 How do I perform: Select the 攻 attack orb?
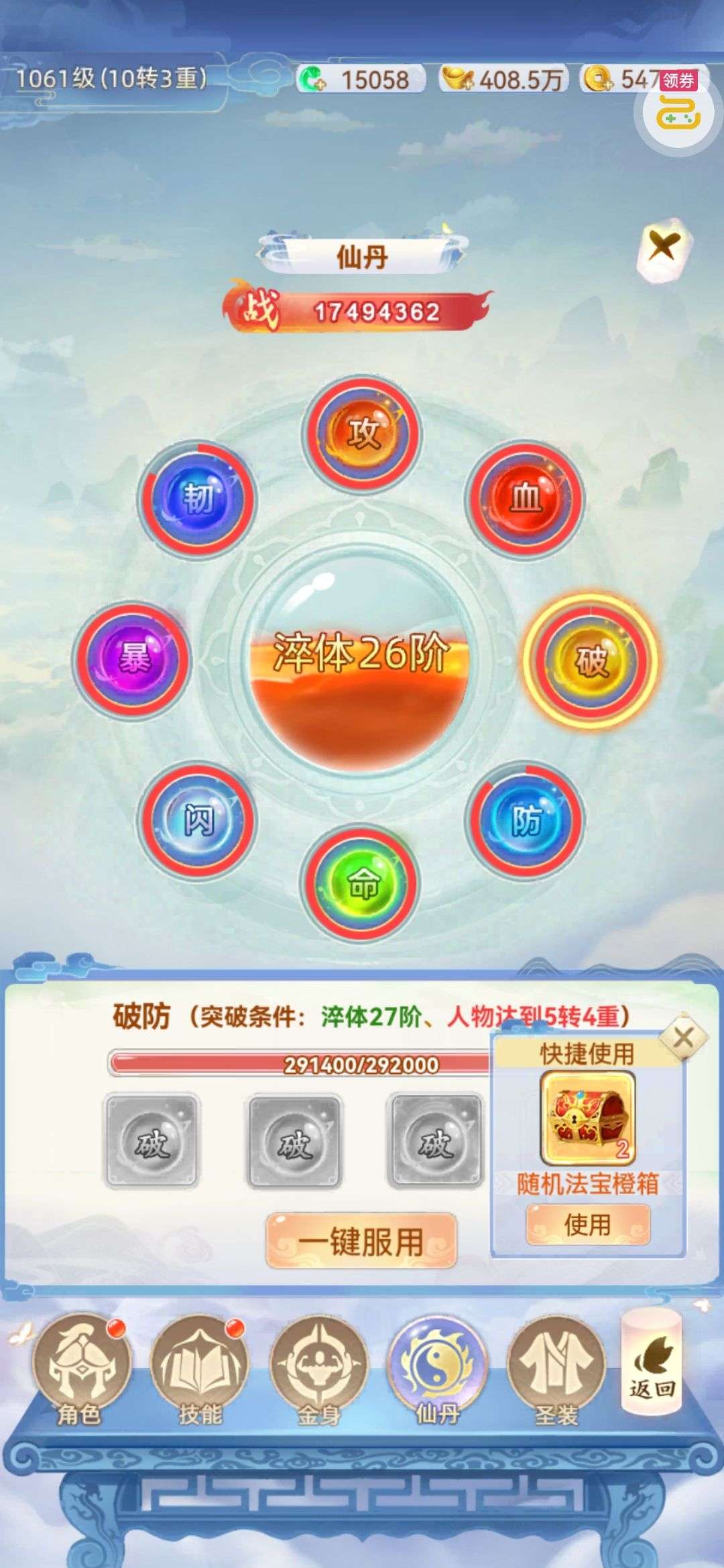click(x=362, y=434)
